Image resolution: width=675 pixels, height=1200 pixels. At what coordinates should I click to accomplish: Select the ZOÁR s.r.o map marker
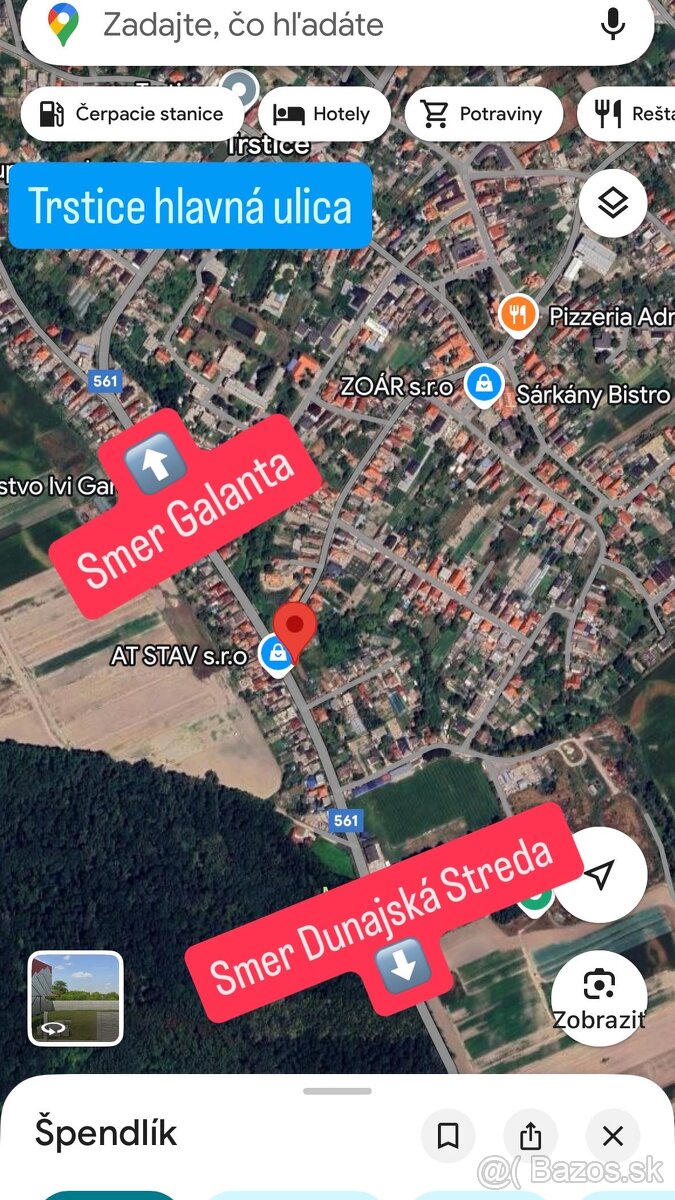483,386
